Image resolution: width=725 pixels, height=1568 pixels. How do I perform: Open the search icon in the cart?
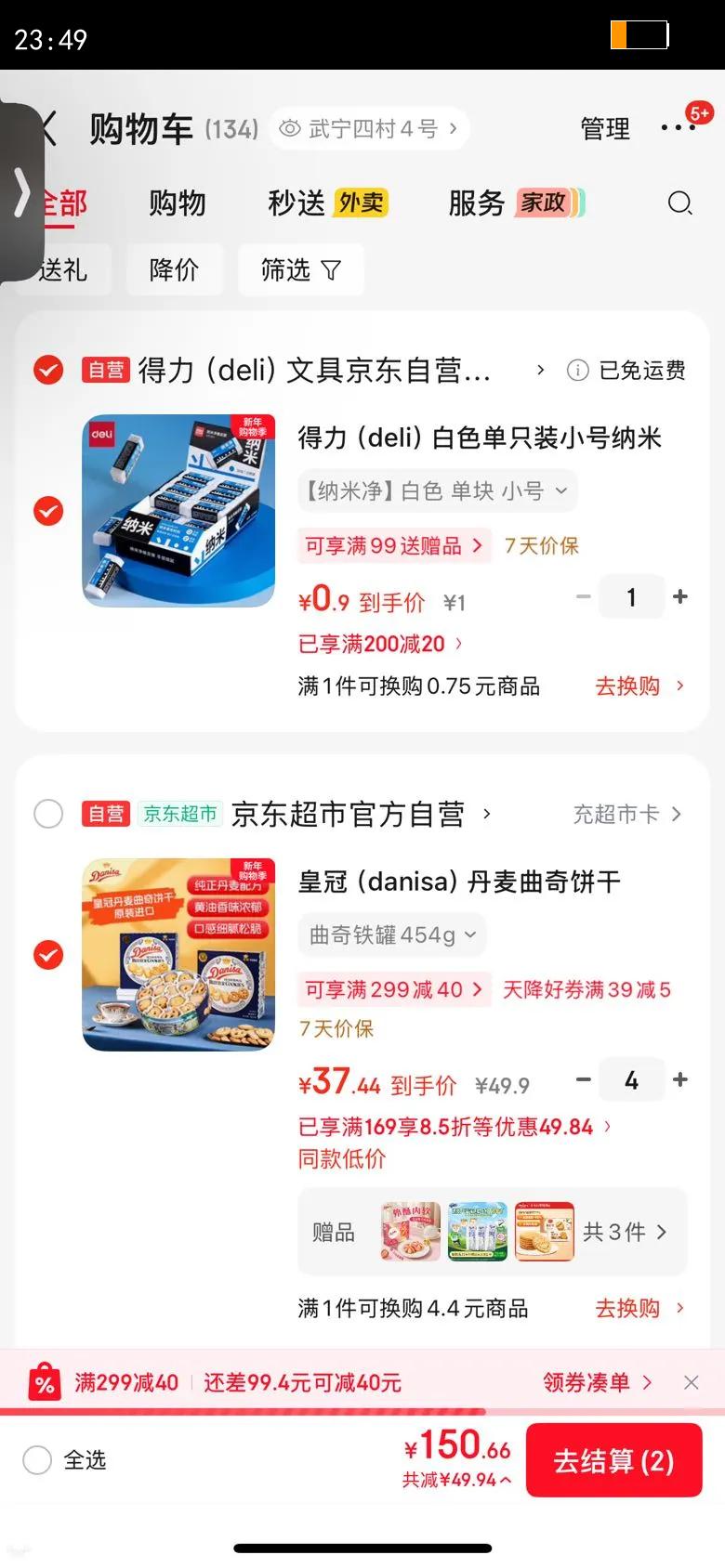[679, 203]
